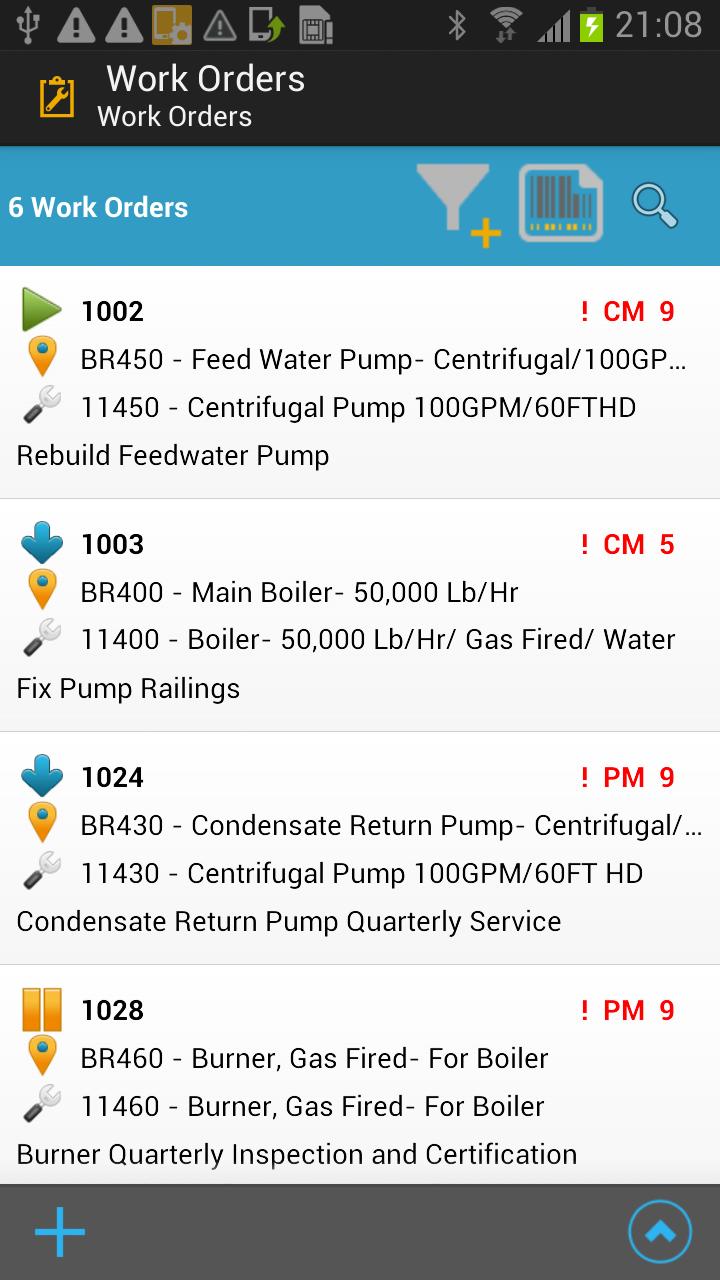
Task: Add a new work order
Action: (60, 1232)
